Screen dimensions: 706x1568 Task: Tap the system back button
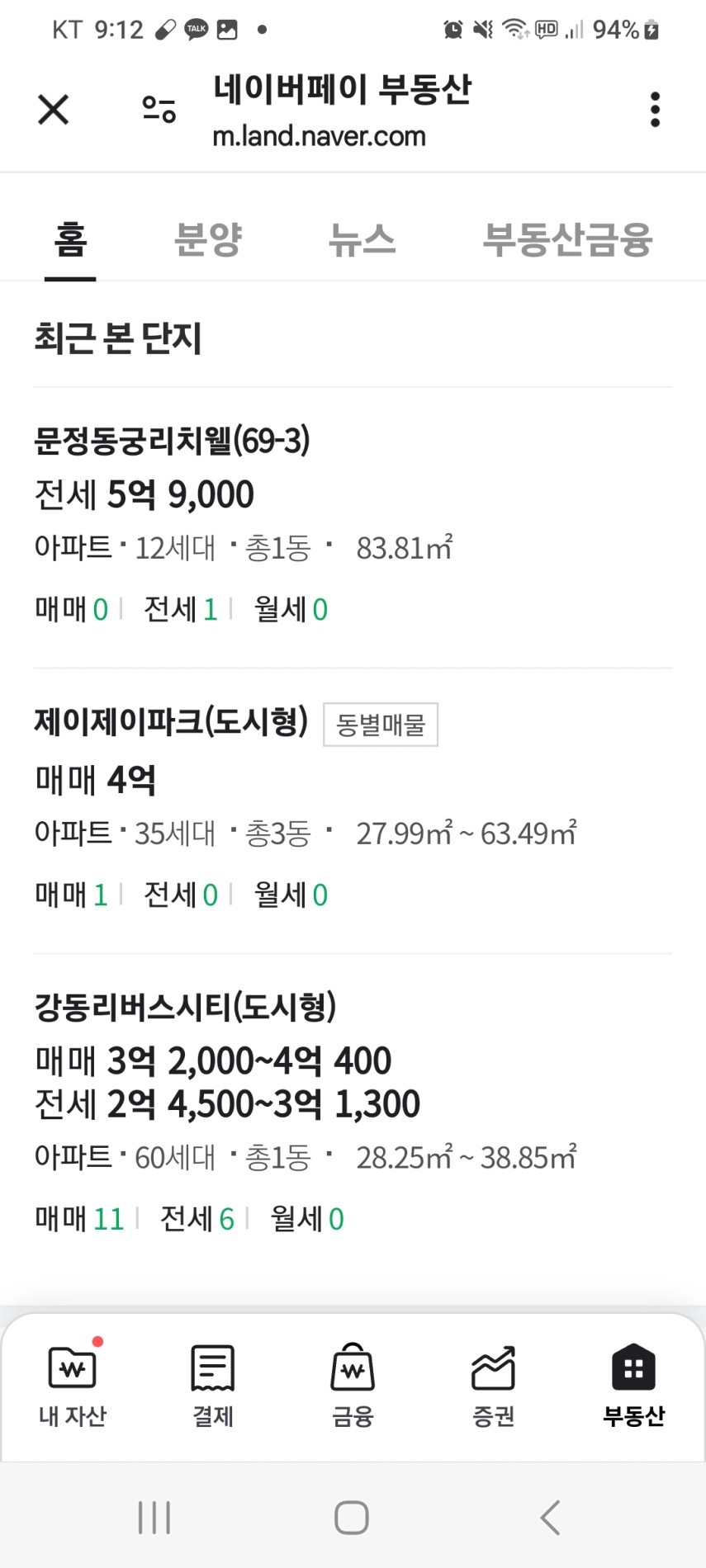551,1517
